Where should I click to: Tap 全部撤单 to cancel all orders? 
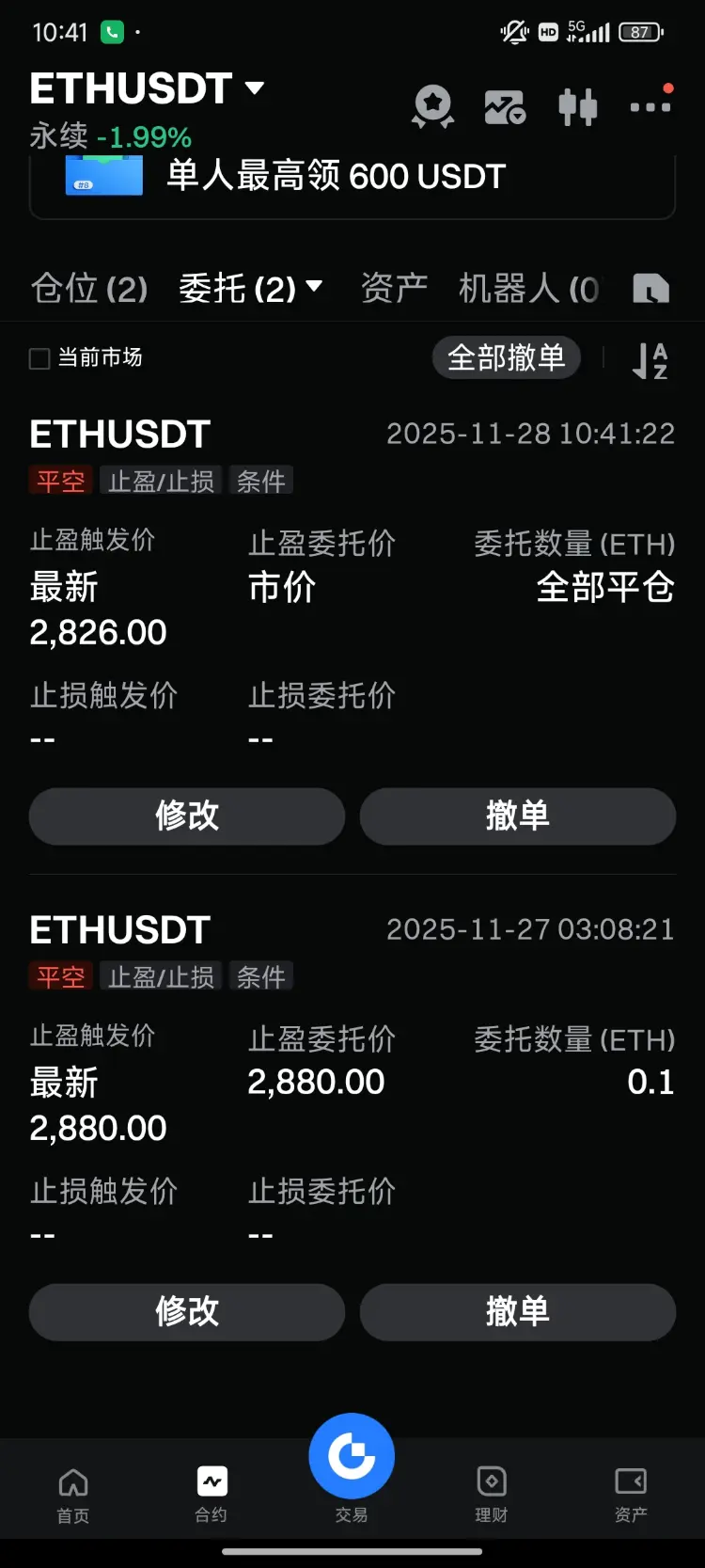506,357
